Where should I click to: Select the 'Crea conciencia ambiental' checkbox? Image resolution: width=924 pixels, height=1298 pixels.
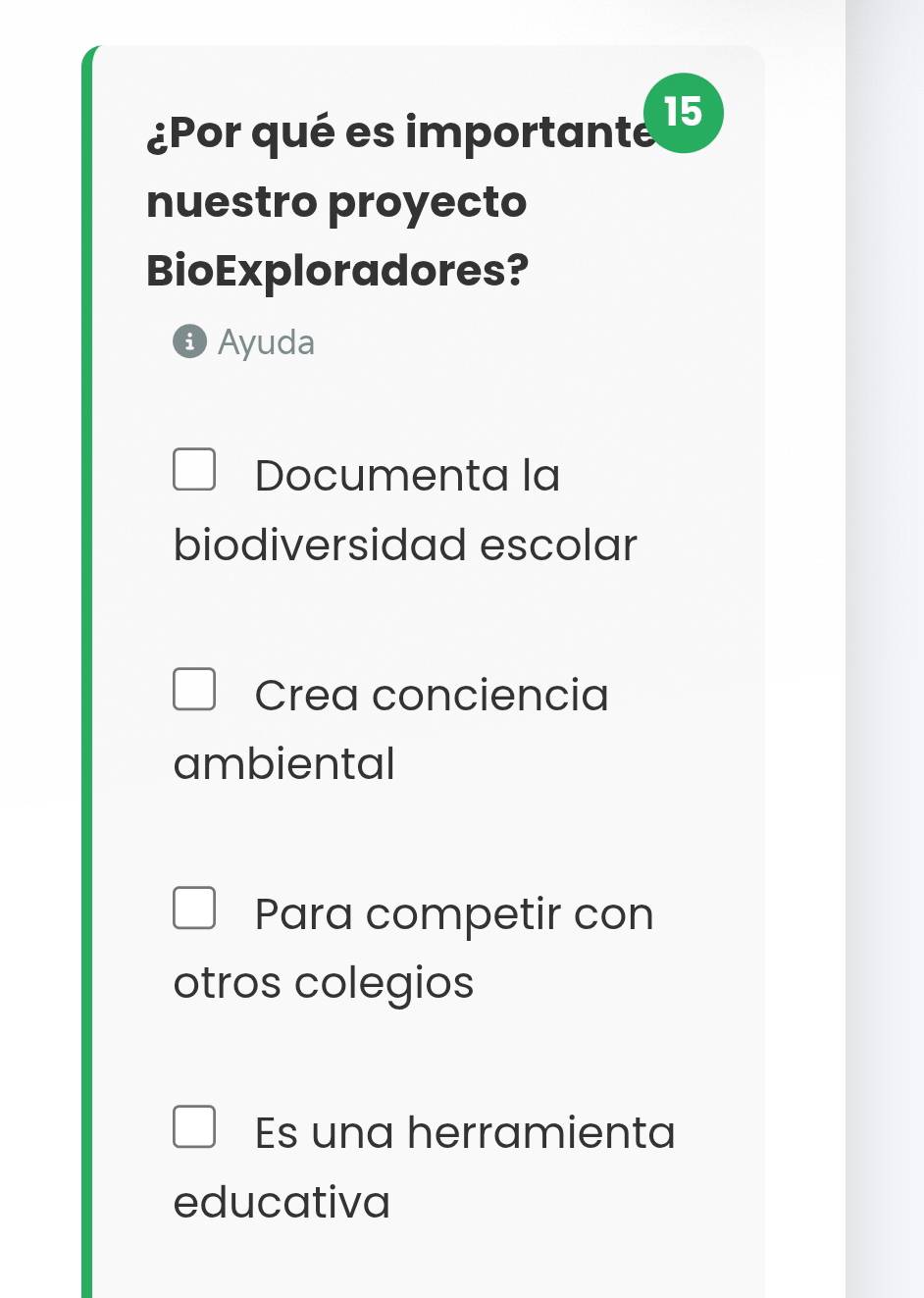tap(194, 689)
